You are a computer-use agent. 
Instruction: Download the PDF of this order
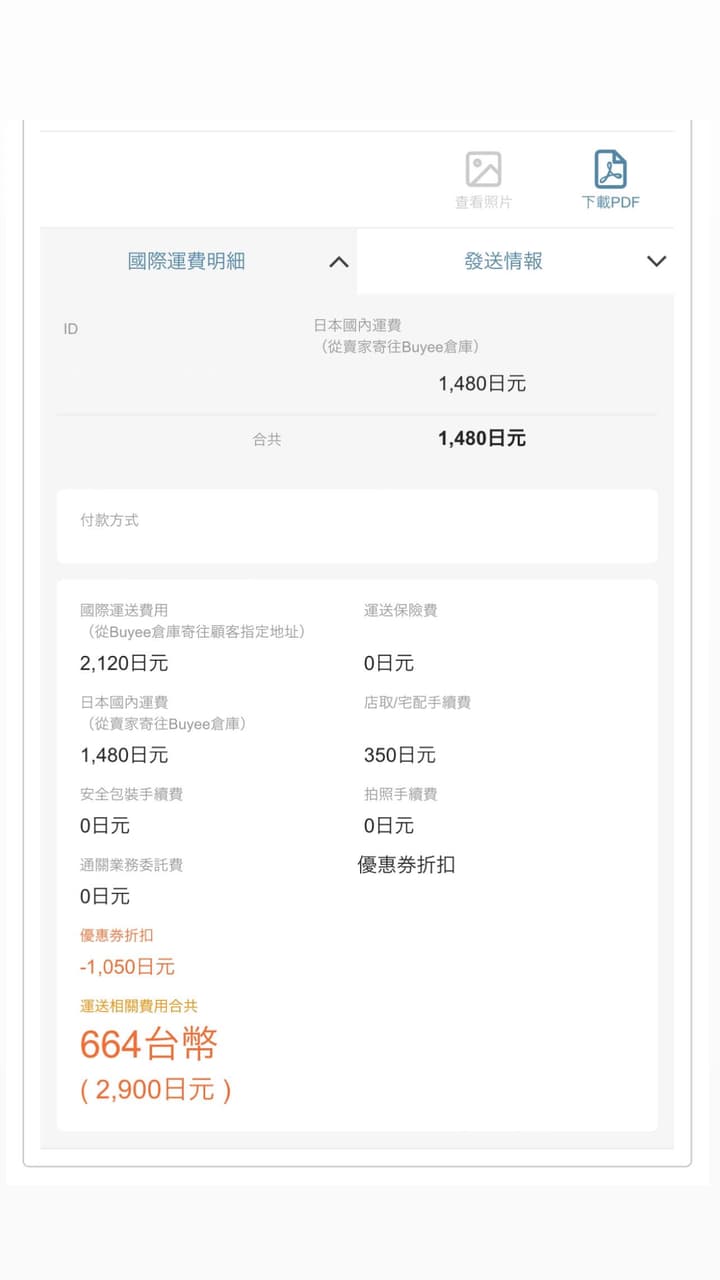coord(610,179)
